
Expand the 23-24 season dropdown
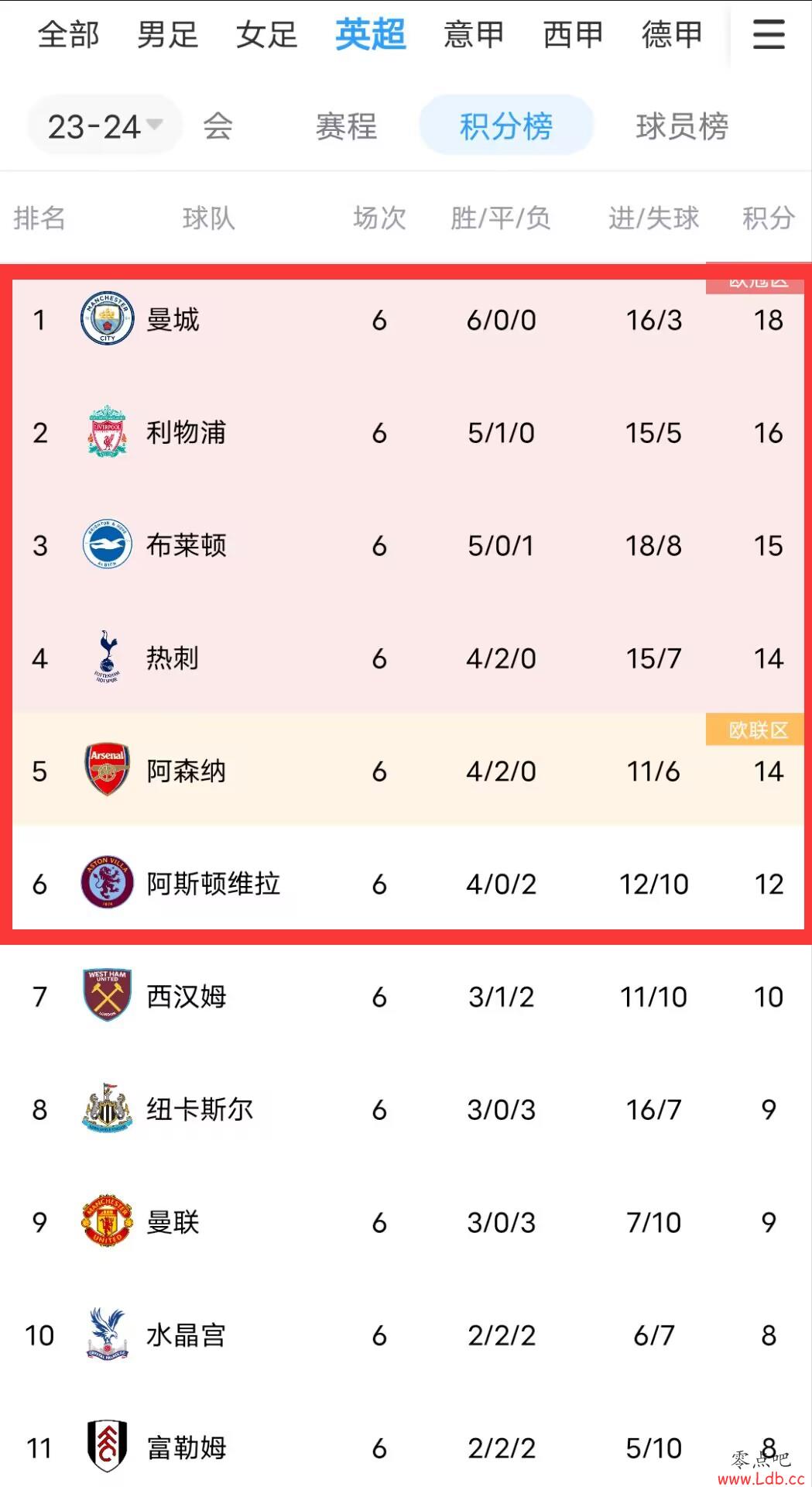105,125
